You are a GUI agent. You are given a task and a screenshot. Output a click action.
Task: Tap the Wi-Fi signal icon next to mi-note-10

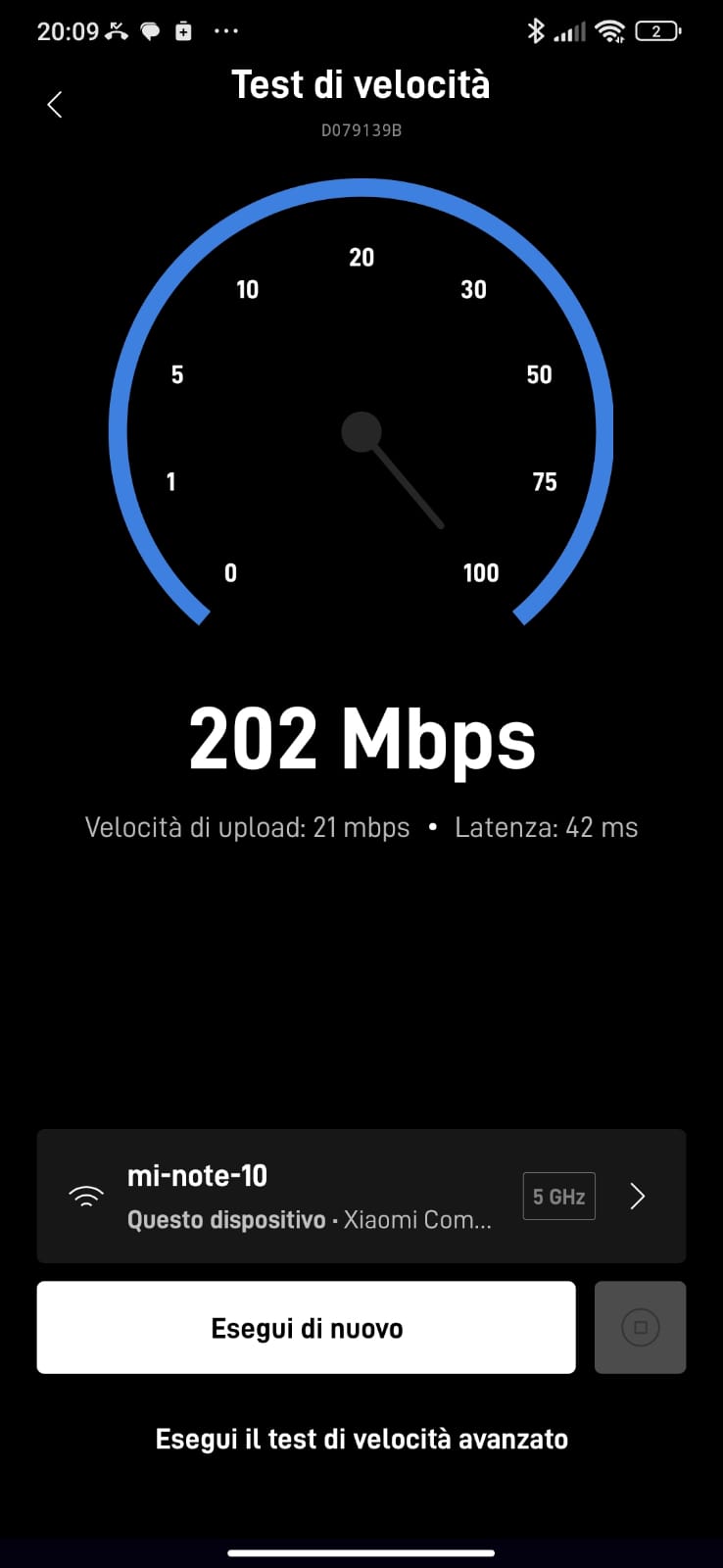pos(86,1196)
